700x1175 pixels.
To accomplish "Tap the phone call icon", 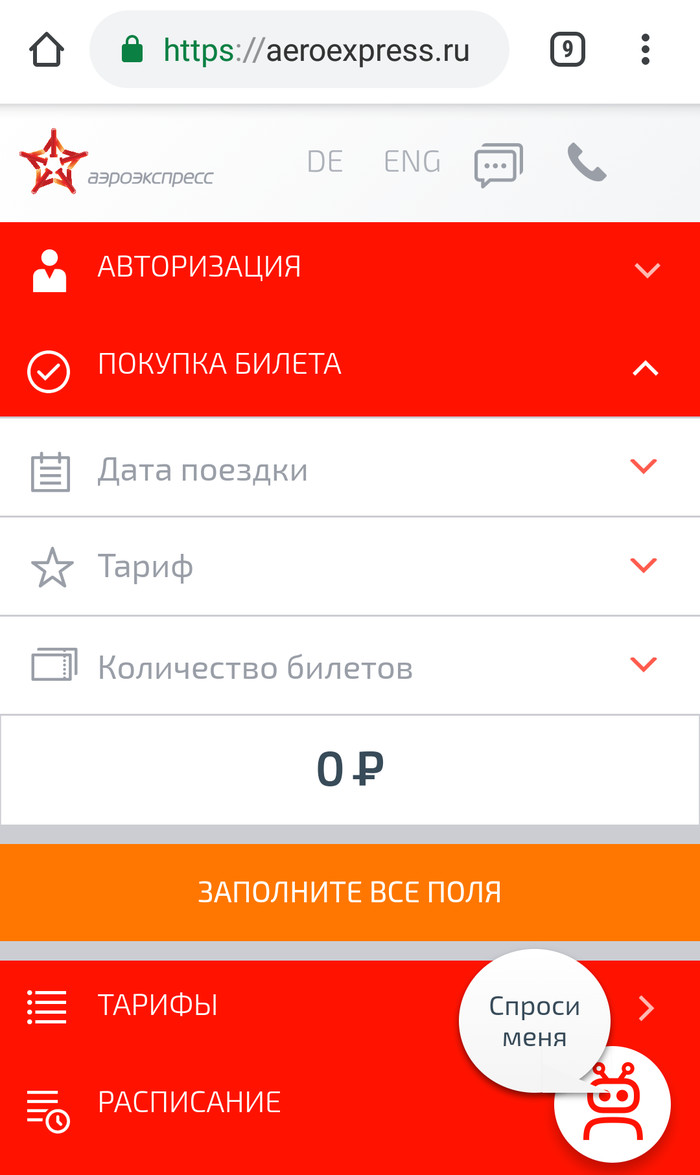I will 587,162.
